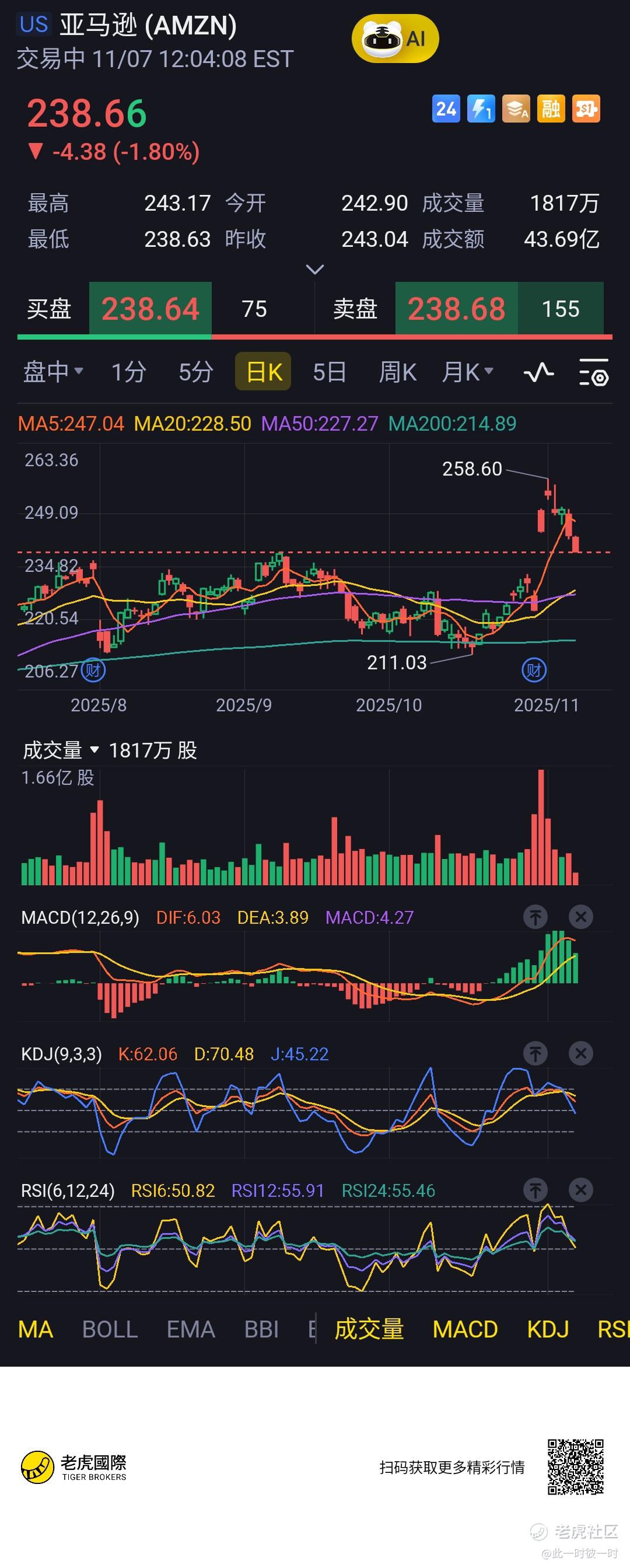Show the 周K weekly chart

[397, 371]
